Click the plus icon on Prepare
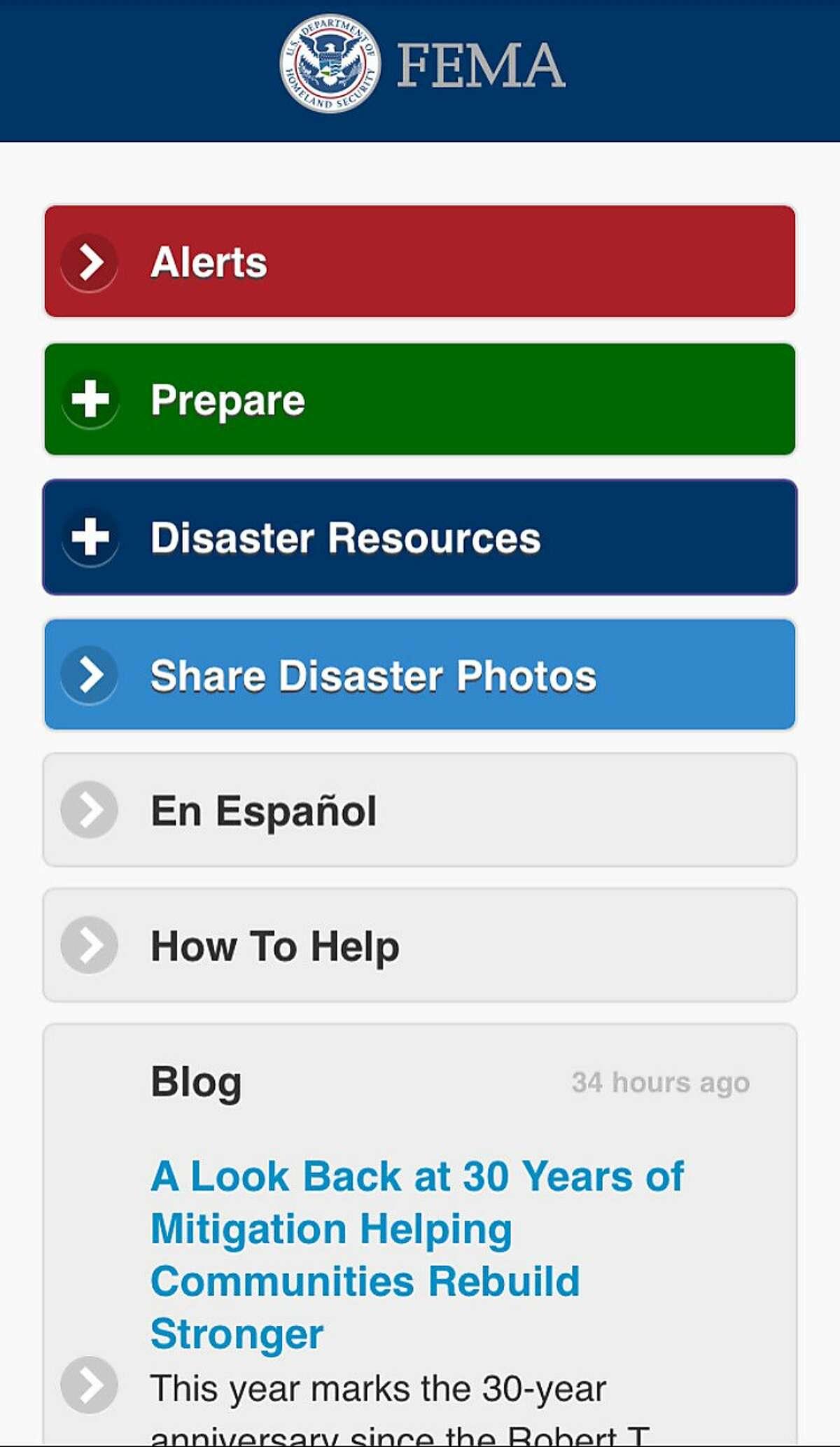The image size is (840, 1447). click(x=92, y=400)
